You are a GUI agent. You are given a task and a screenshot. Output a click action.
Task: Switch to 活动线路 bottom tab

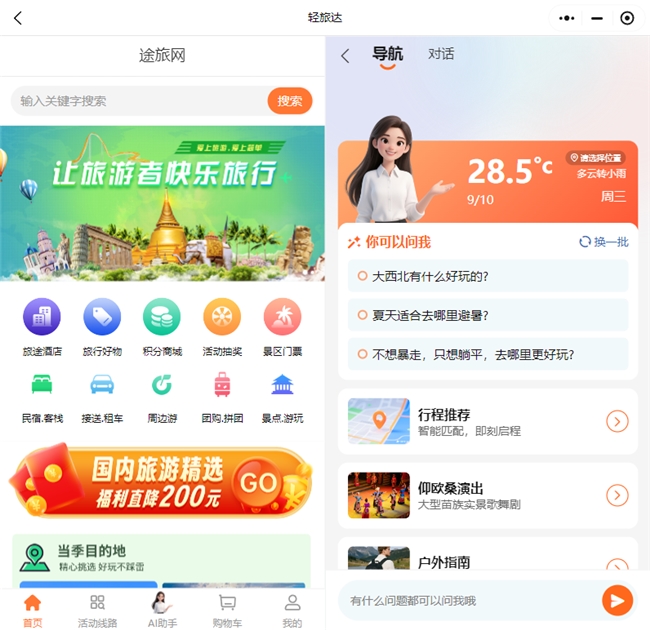[x=97, y=610]
